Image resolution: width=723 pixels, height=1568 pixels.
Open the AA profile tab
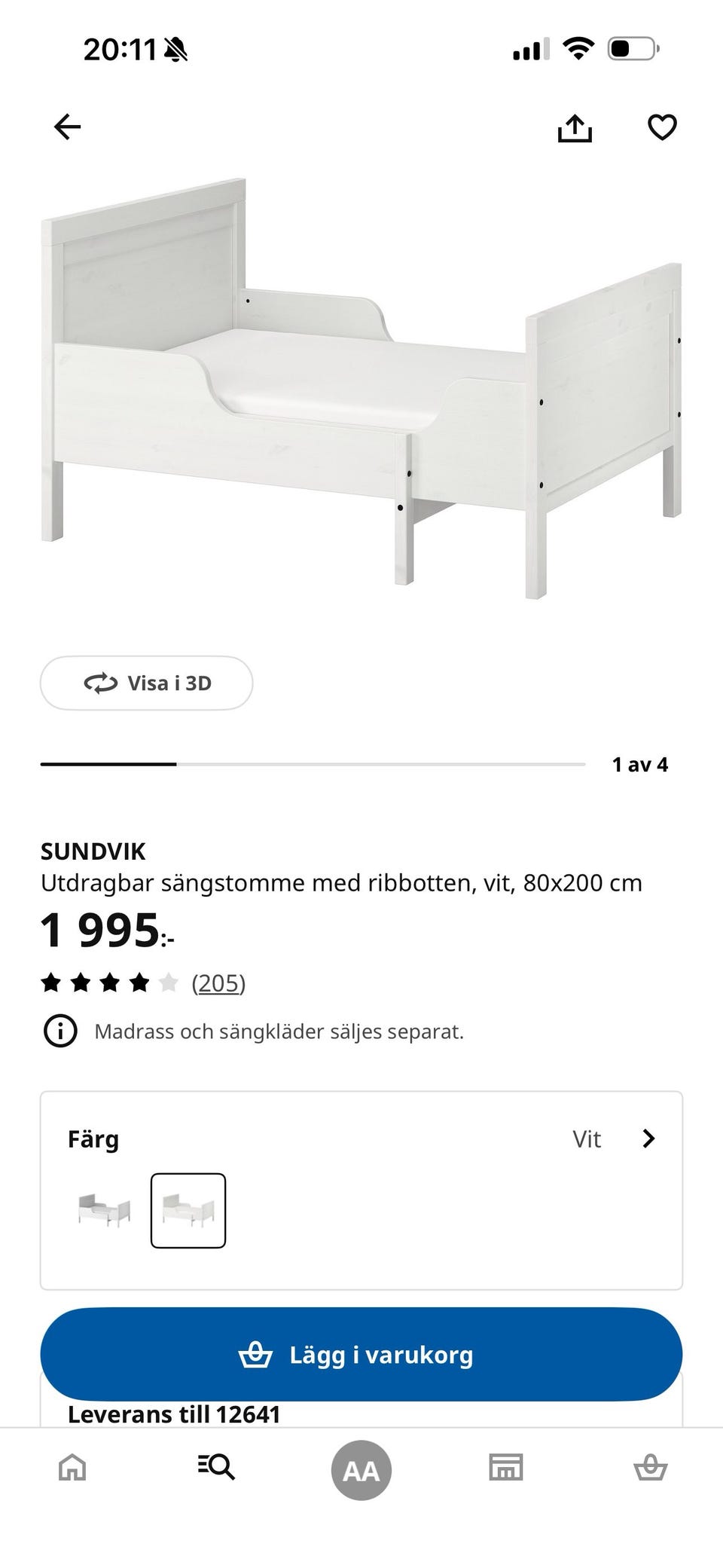click(x=361, y=1470)
